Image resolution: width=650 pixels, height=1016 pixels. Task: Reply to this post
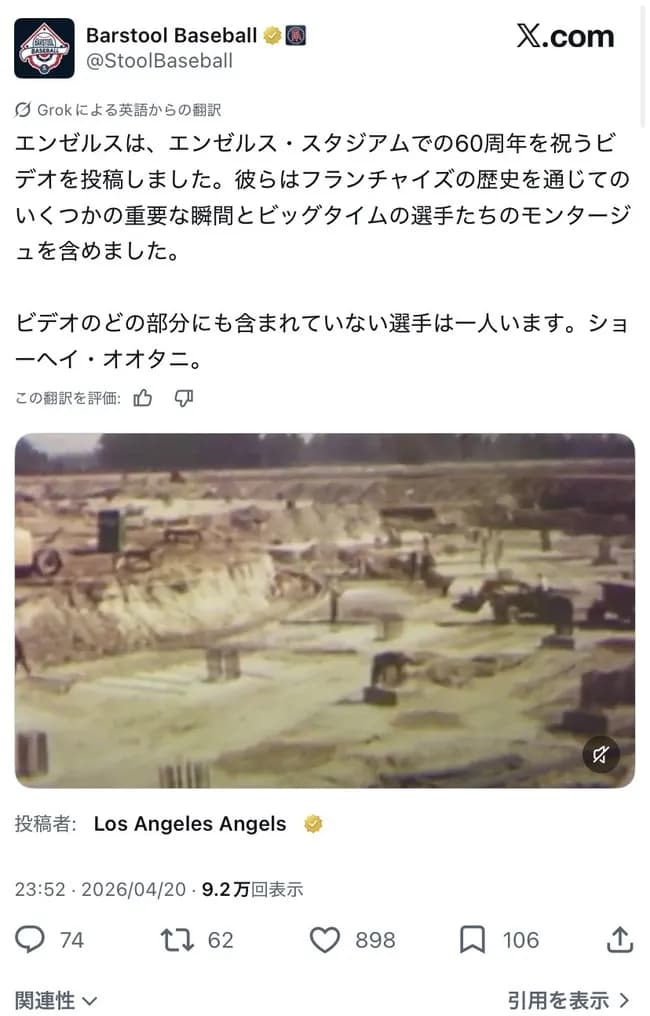point(32,939)
